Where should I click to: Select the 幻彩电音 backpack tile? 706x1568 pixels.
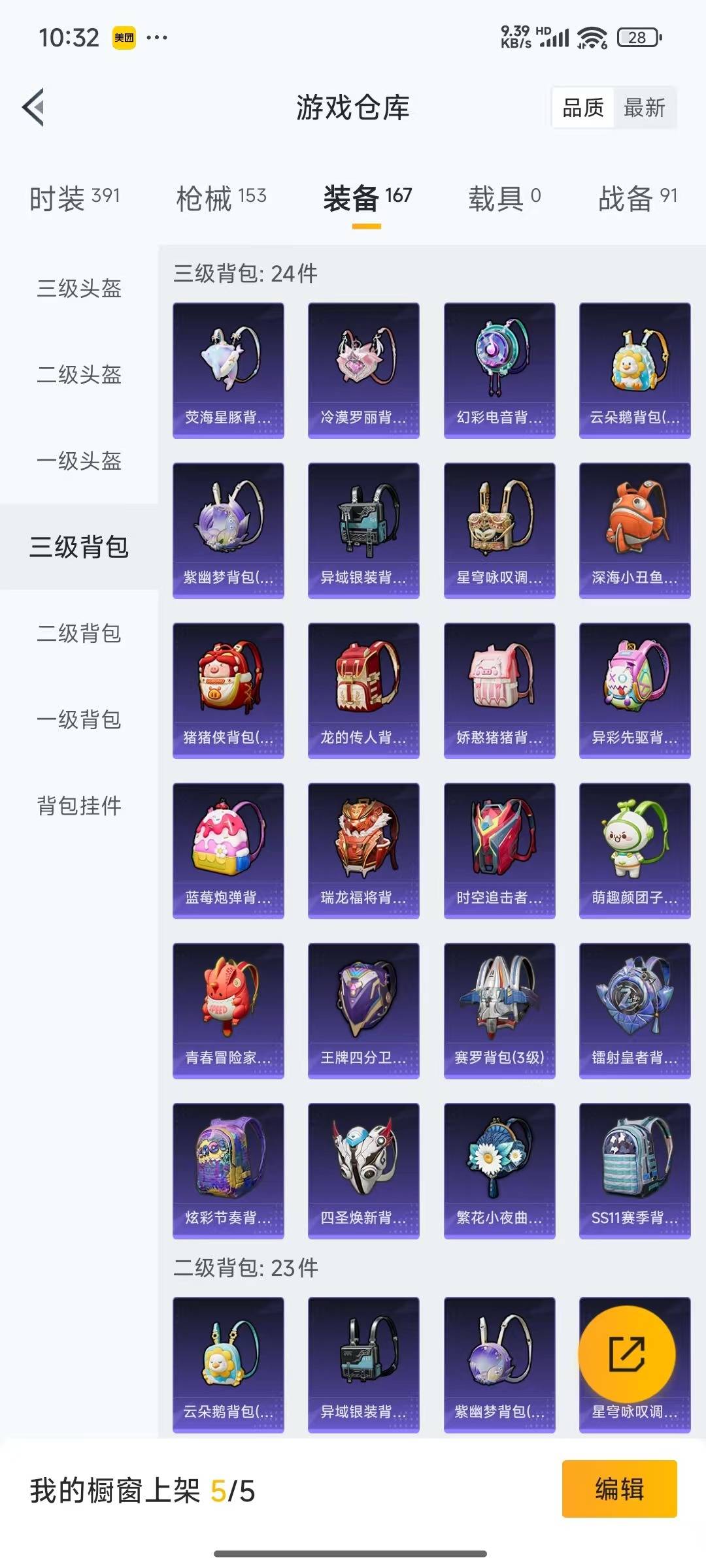[x=499, y=370]
